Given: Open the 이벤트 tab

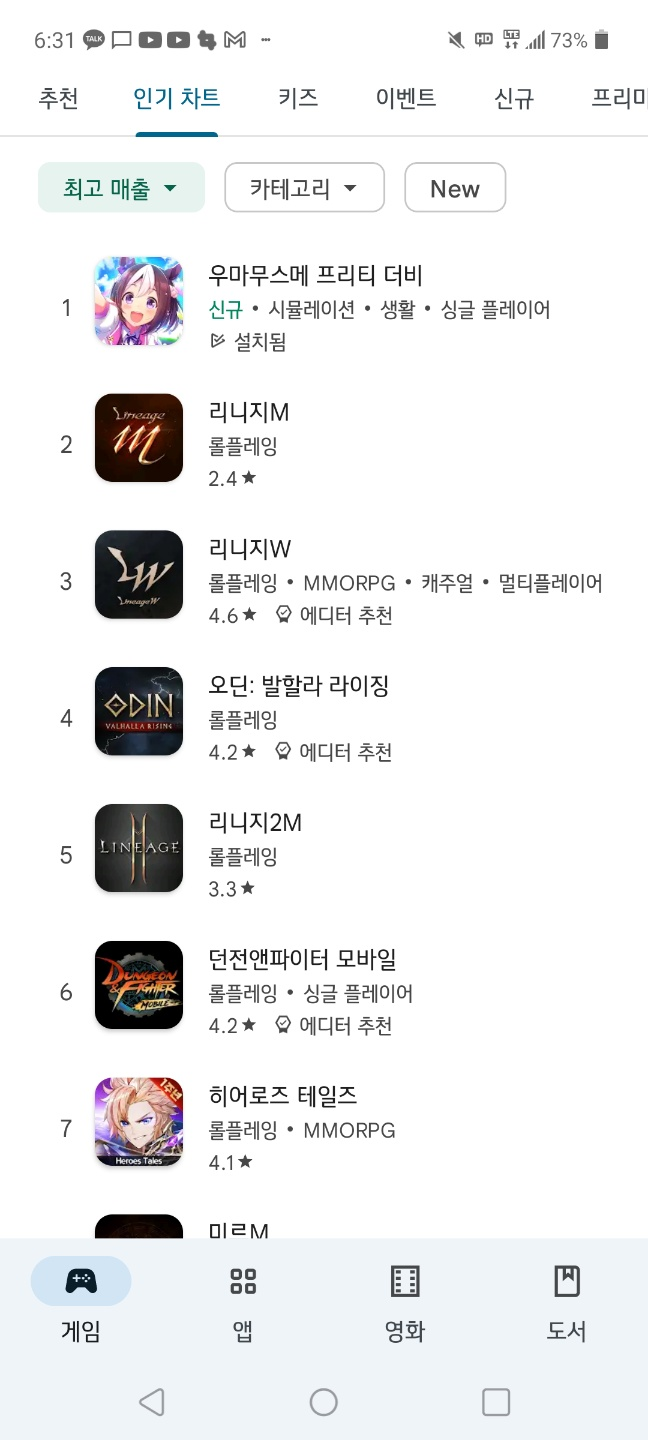Looking at the screenshot, I should pyautogui.click(x=406, y=98).
